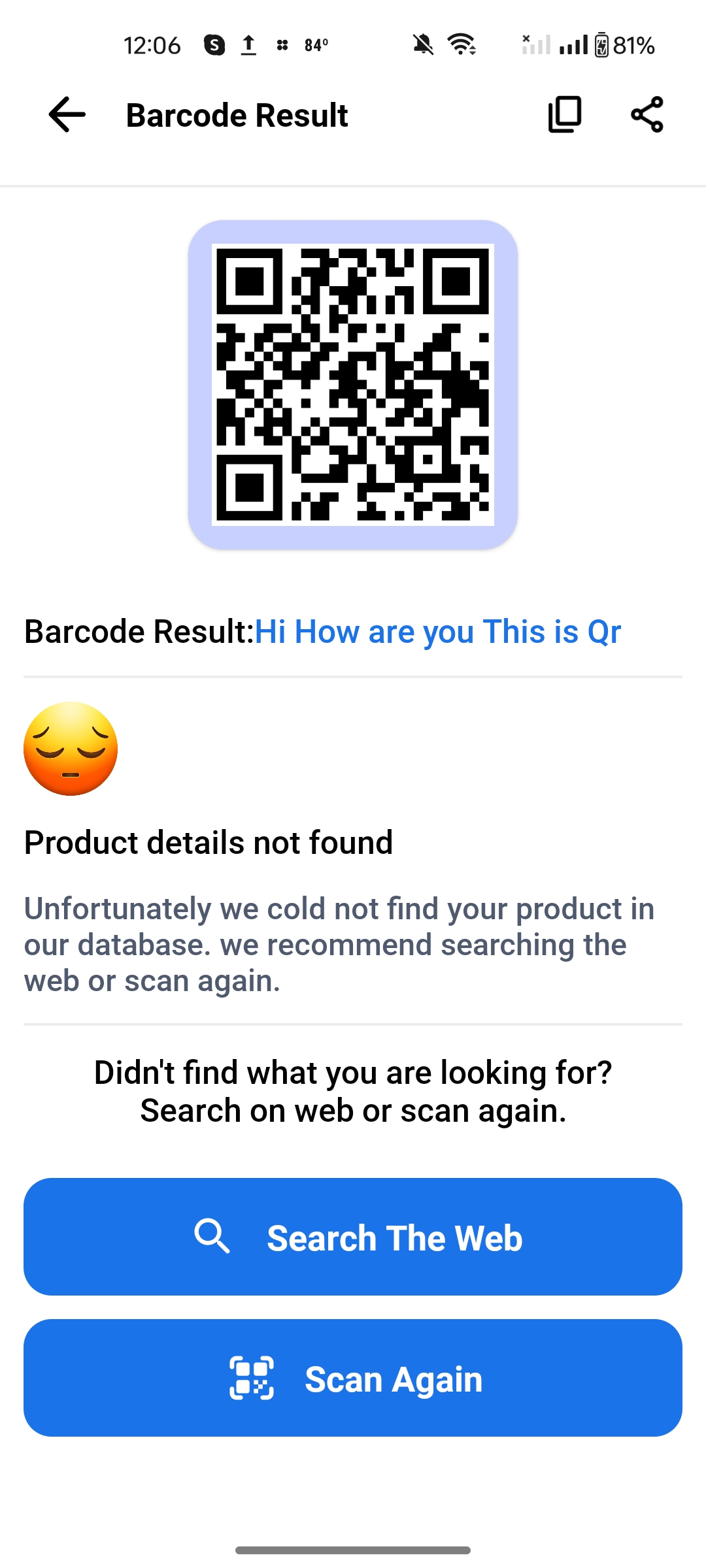Go back using the arrow in the header
This screenshot has height=1568, width=706.
coord(67,115)
